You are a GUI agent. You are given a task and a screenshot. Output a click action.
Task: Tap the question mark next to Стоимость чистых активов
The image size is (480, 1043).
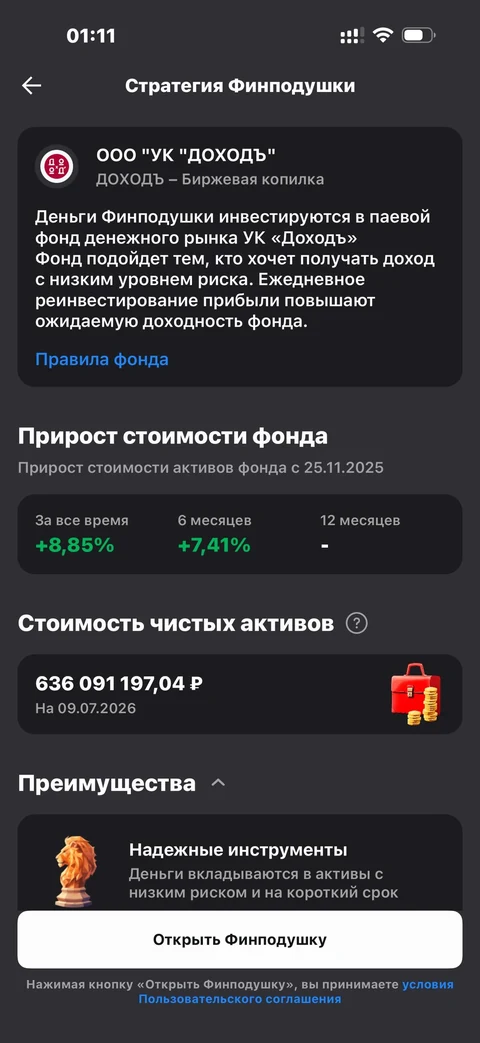[x=357, y=624]
